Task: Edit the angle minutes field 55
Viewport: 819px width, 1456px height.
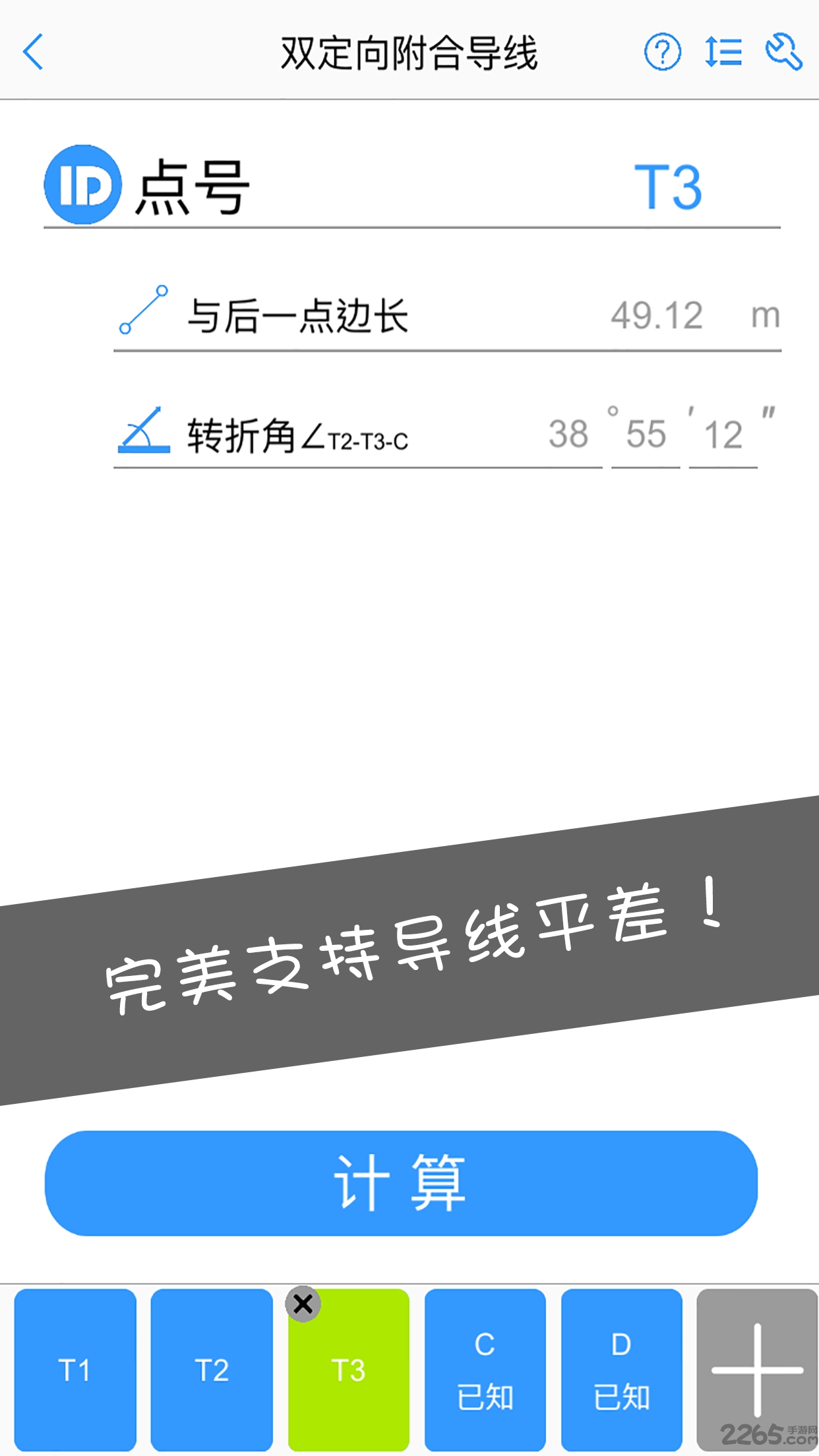Action: tap(646, 435)
